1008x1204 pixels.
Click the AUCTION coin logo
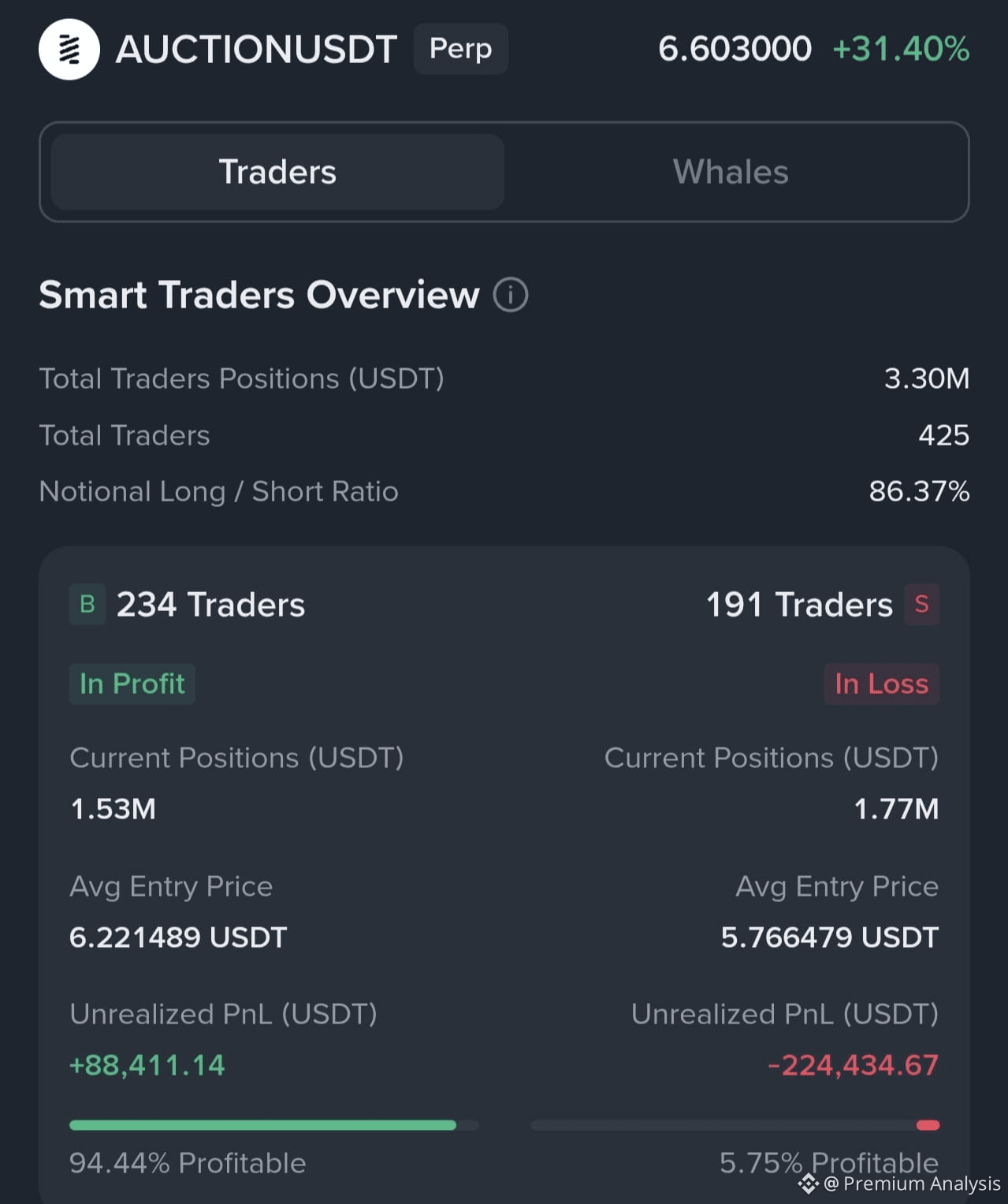[69, 49]
